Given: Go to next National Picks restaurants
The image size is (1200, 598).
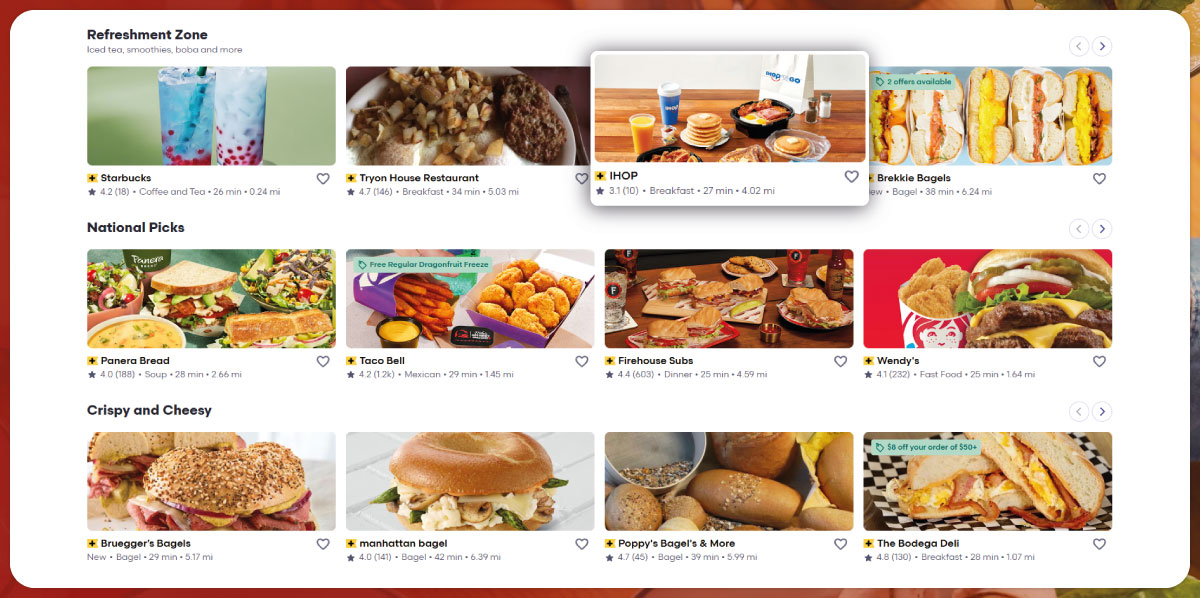Looking at the screenshot, I should [1101, 229].
